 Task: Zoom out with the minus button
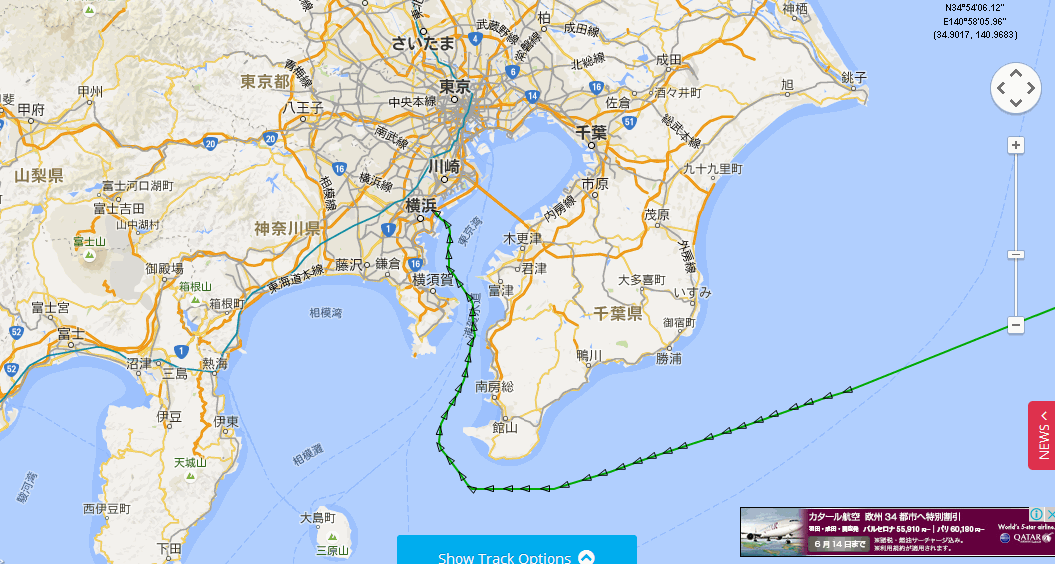(x=1016, y=325)
